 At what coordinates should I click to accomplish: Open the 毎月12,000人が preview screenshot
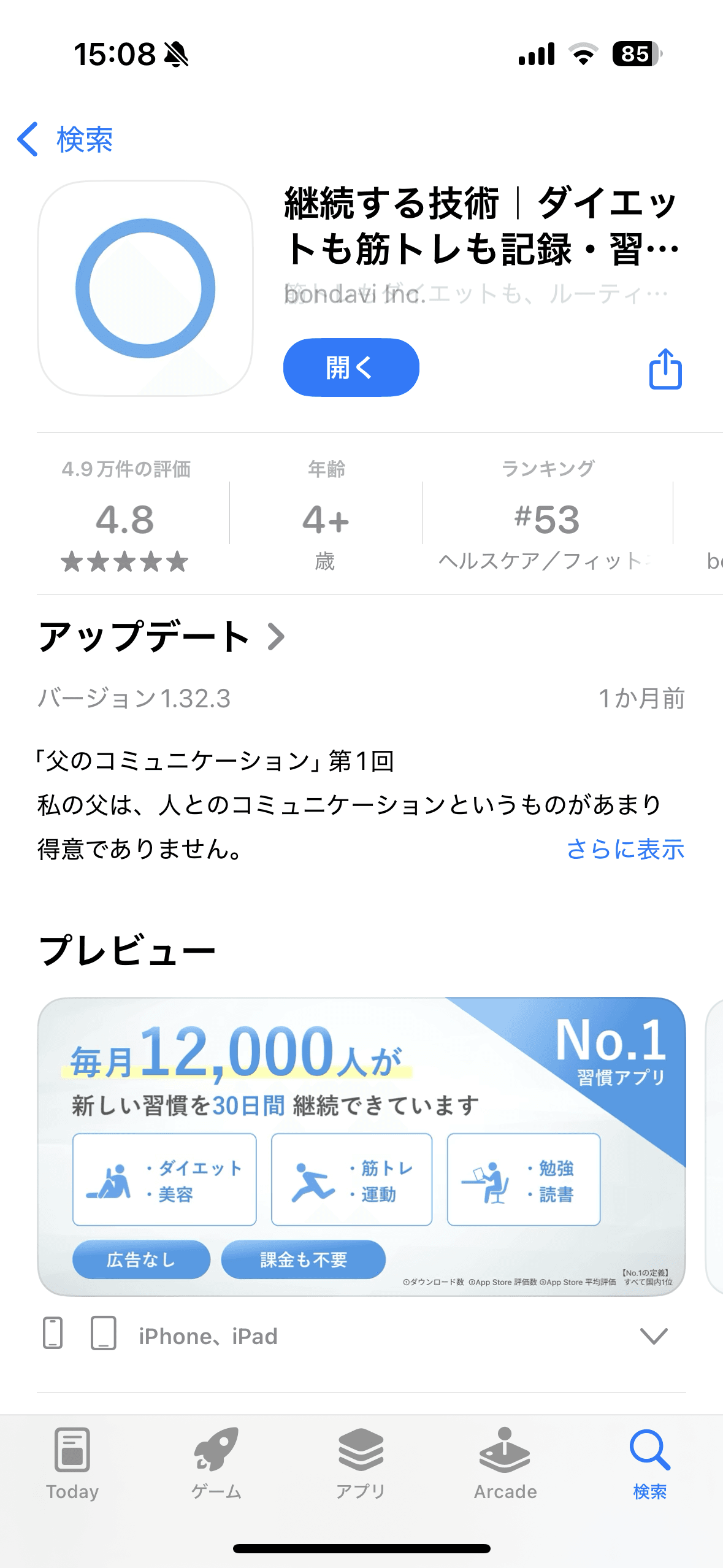[361, 1146]
